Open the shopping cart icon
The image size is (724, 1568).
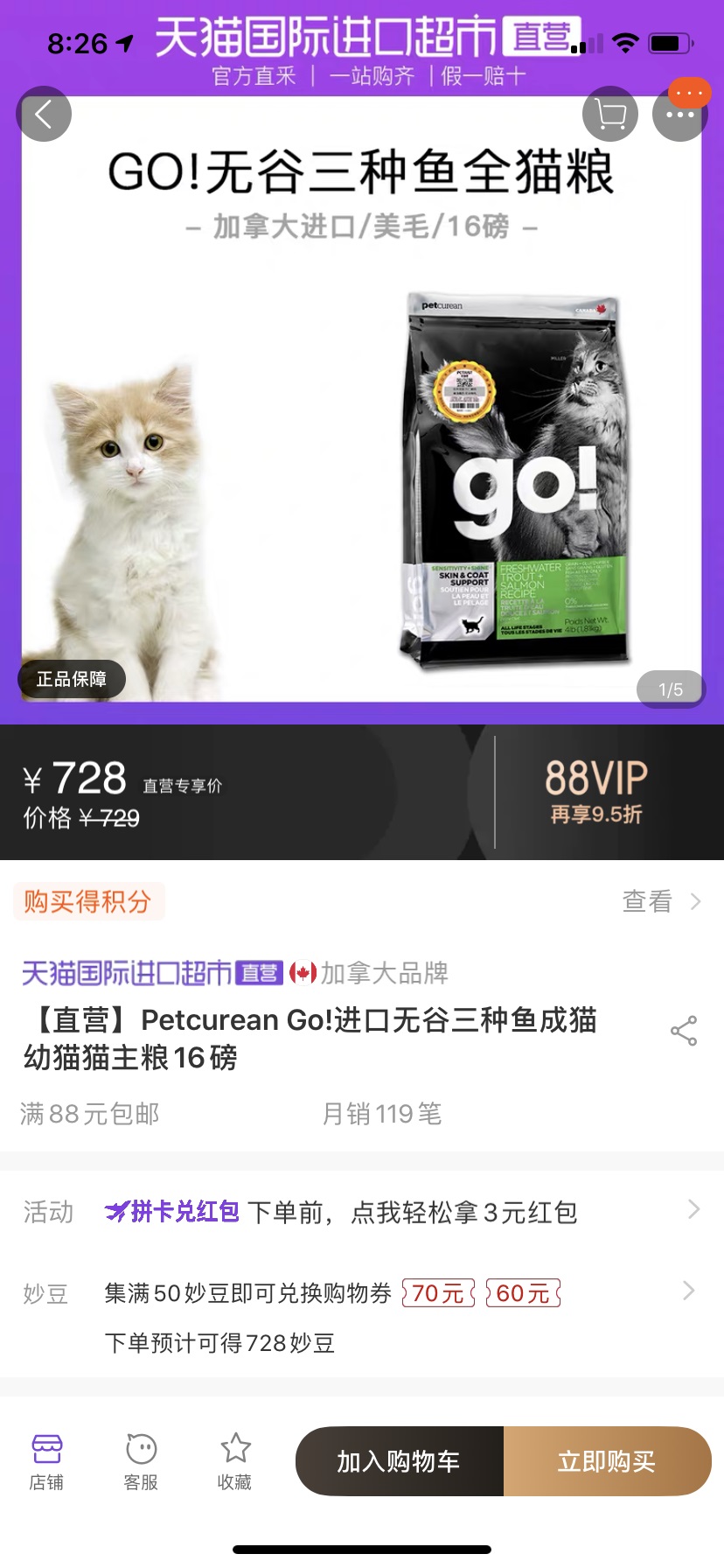pos(609,113)
